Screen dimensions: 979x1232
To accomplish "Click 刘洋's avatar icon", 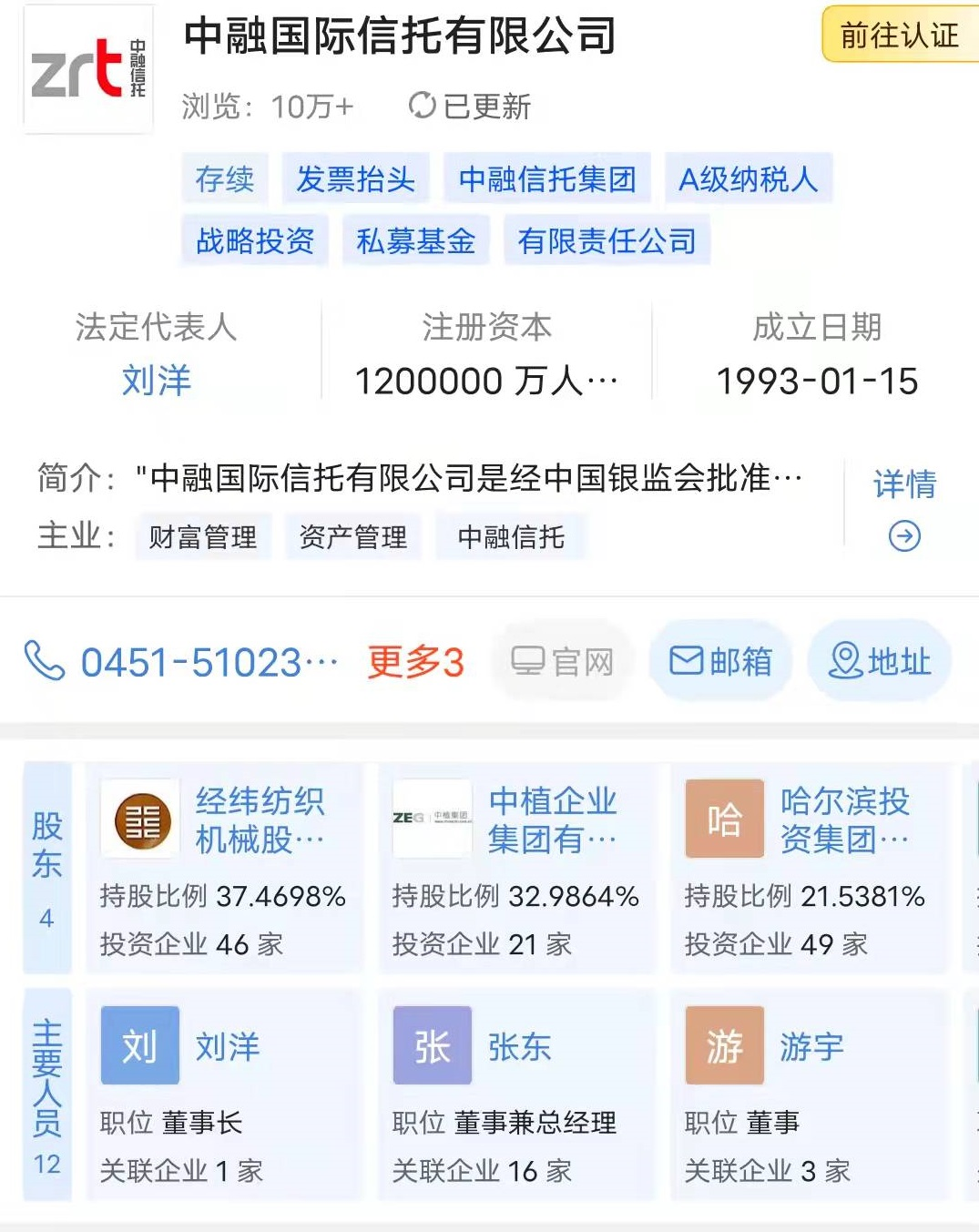I will tap(138, 1046).
